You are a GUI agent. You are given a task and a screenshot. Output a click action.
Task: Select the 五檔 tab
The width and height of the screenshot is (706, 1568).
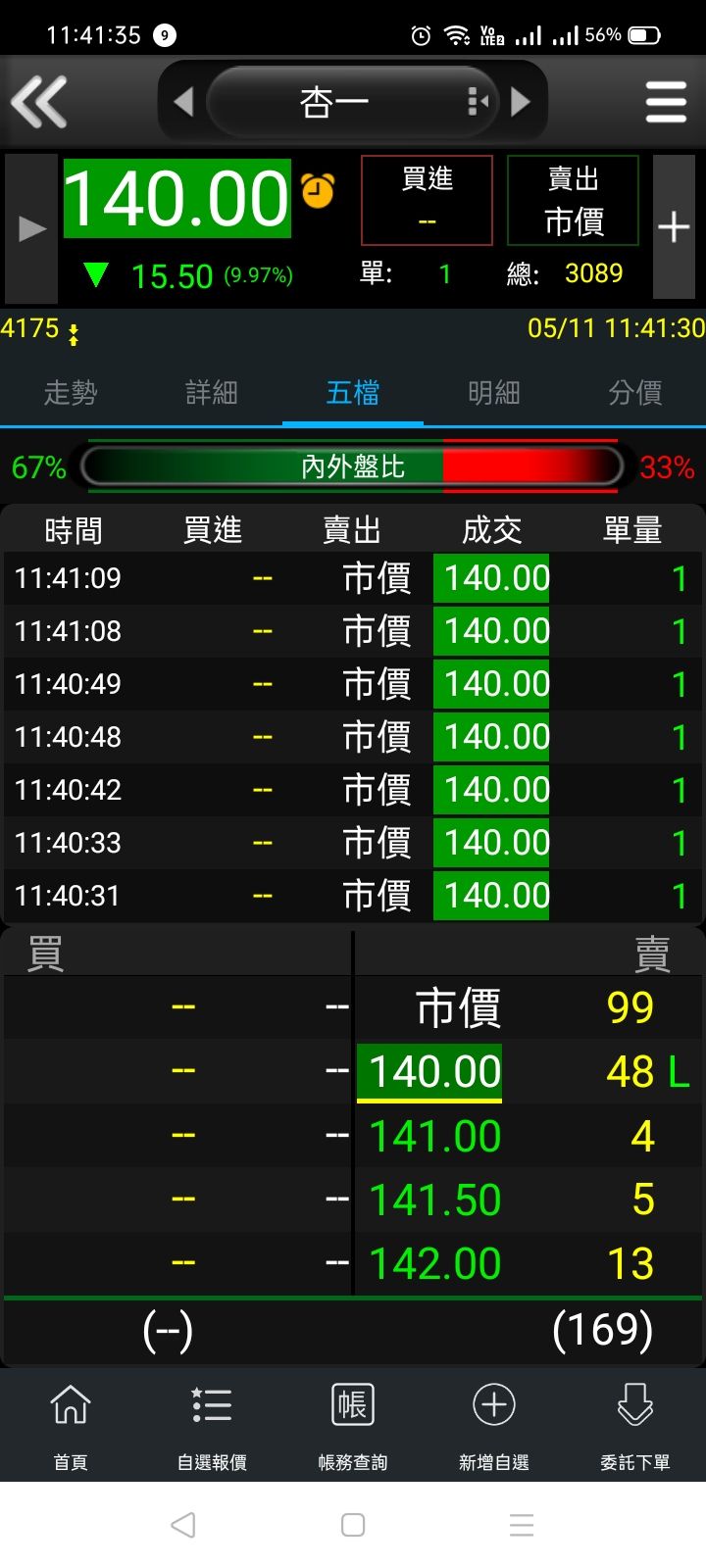click(x=353, y=393)
